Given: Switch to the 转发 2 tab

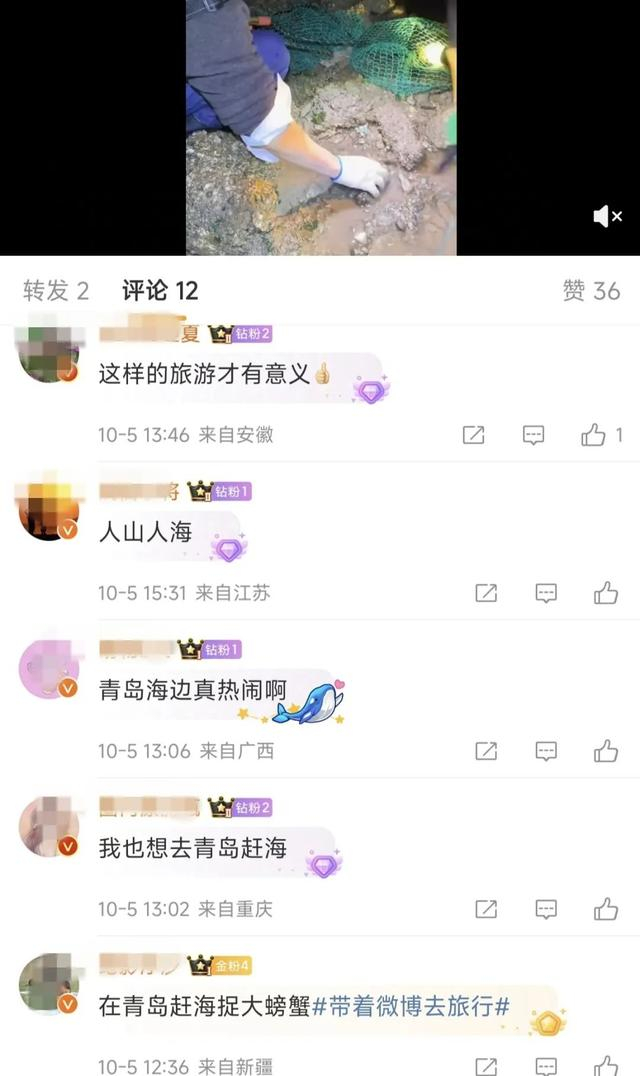Looking at the screenshot, I should (56, 290).
